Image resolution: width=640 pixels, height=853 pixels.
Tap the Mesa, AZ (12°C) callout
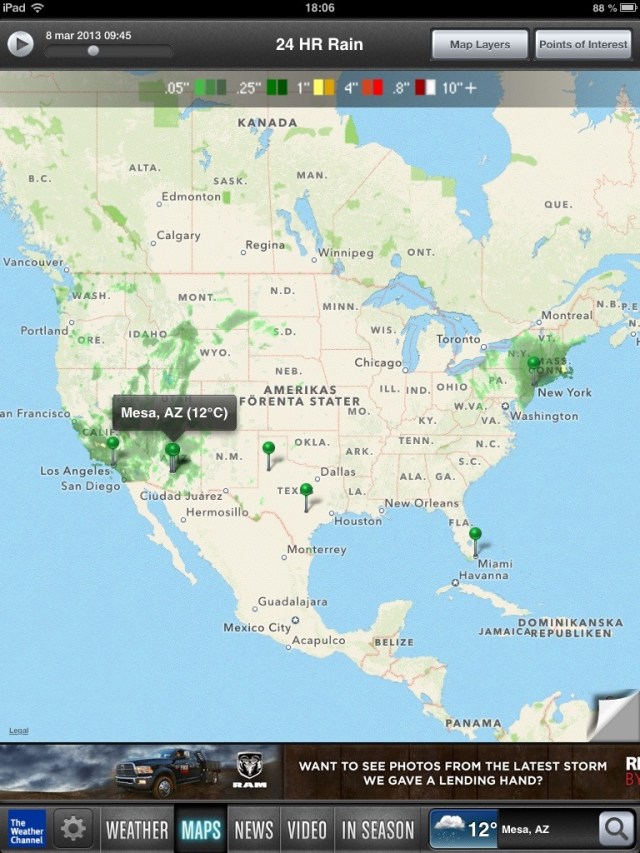(x=175, y=413)
